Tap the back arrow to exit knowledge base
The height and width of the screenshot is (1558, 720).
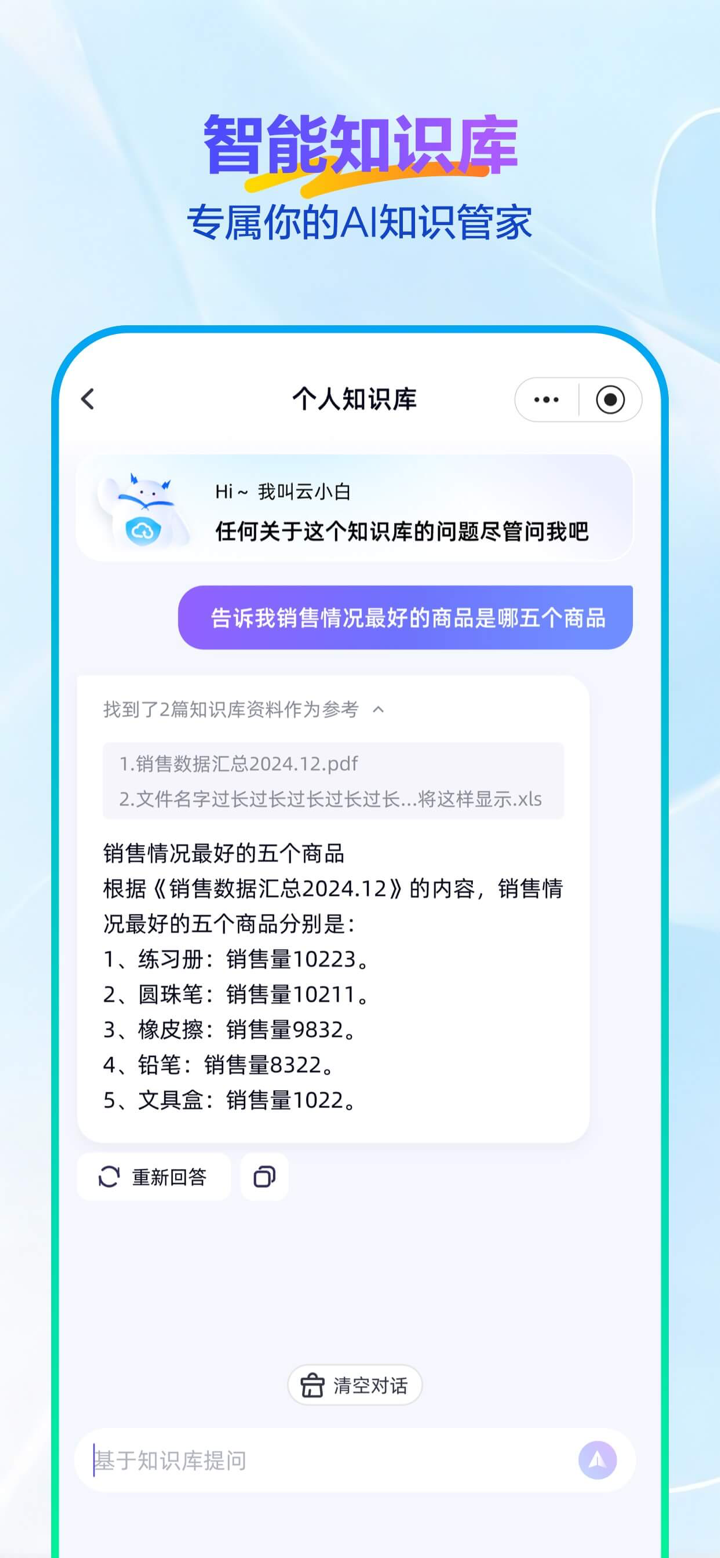(x=87, y=399)
